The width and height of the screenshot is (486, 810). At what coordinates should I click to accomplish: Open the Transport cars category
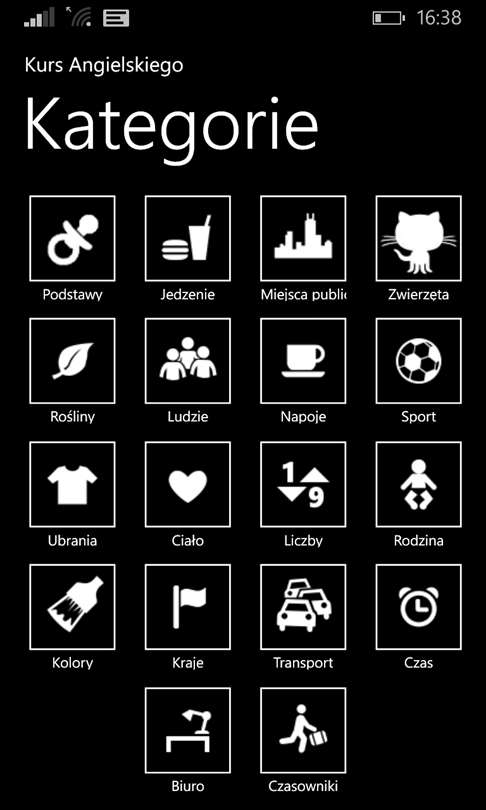[x=303, y=607]
